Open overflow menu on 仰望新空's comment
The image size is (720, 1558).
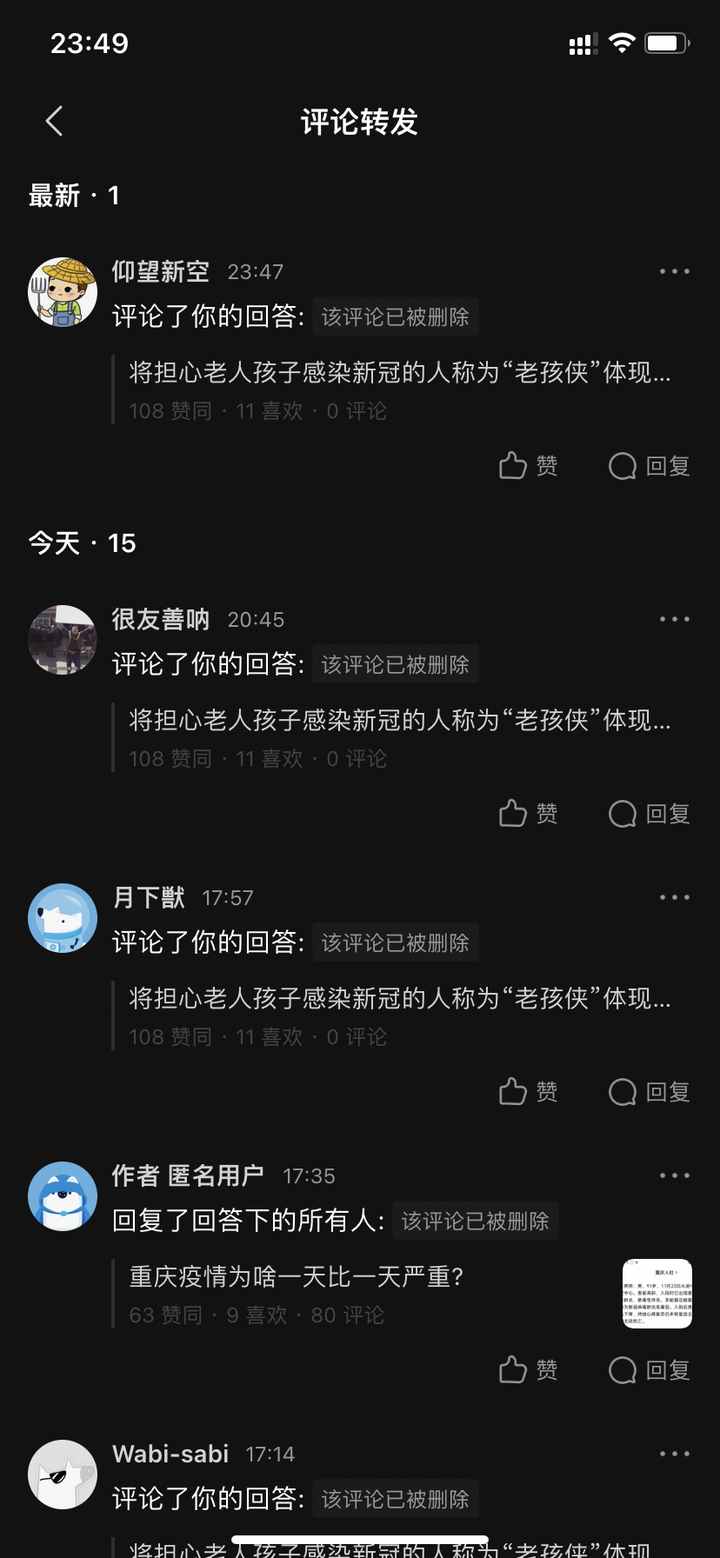click(674, 271)
